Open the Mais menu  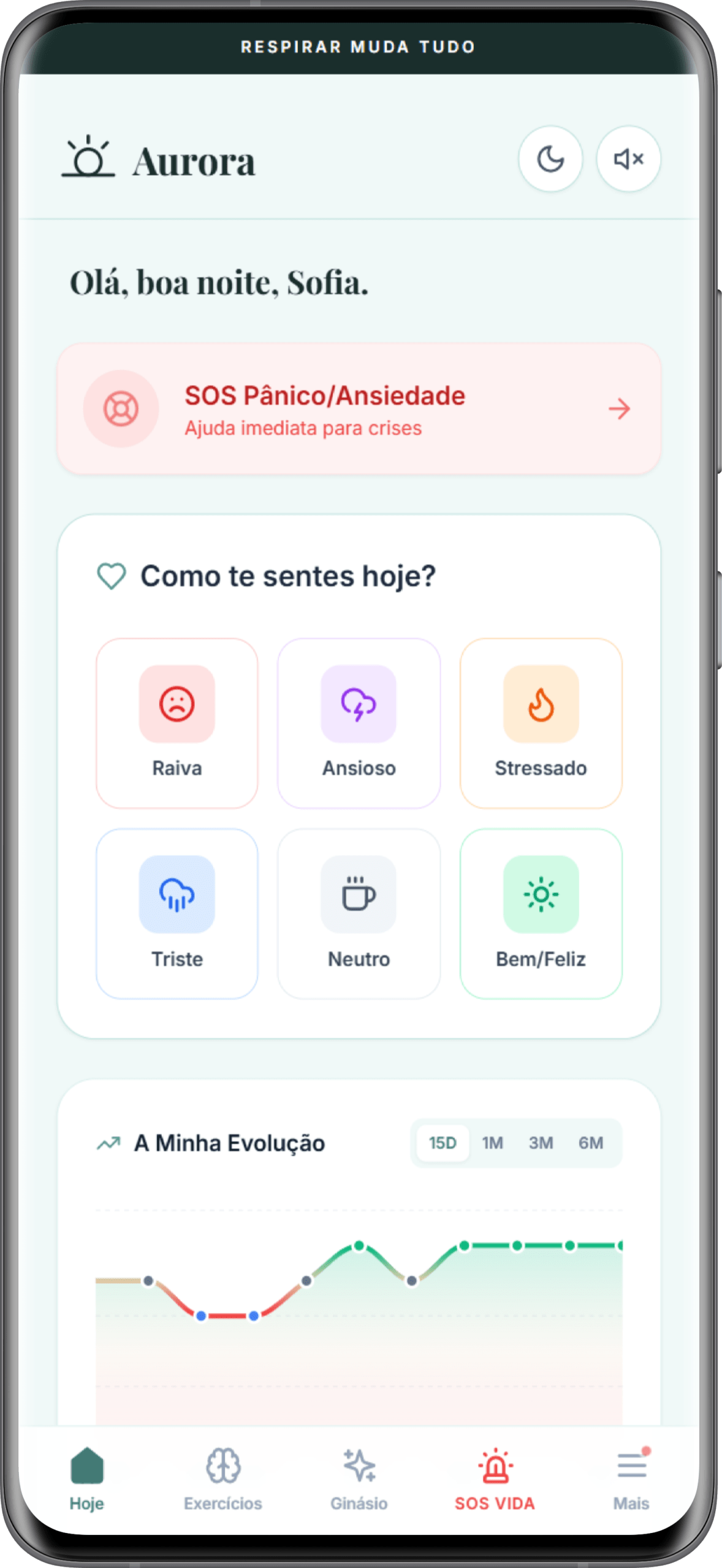pos(631,1479)
